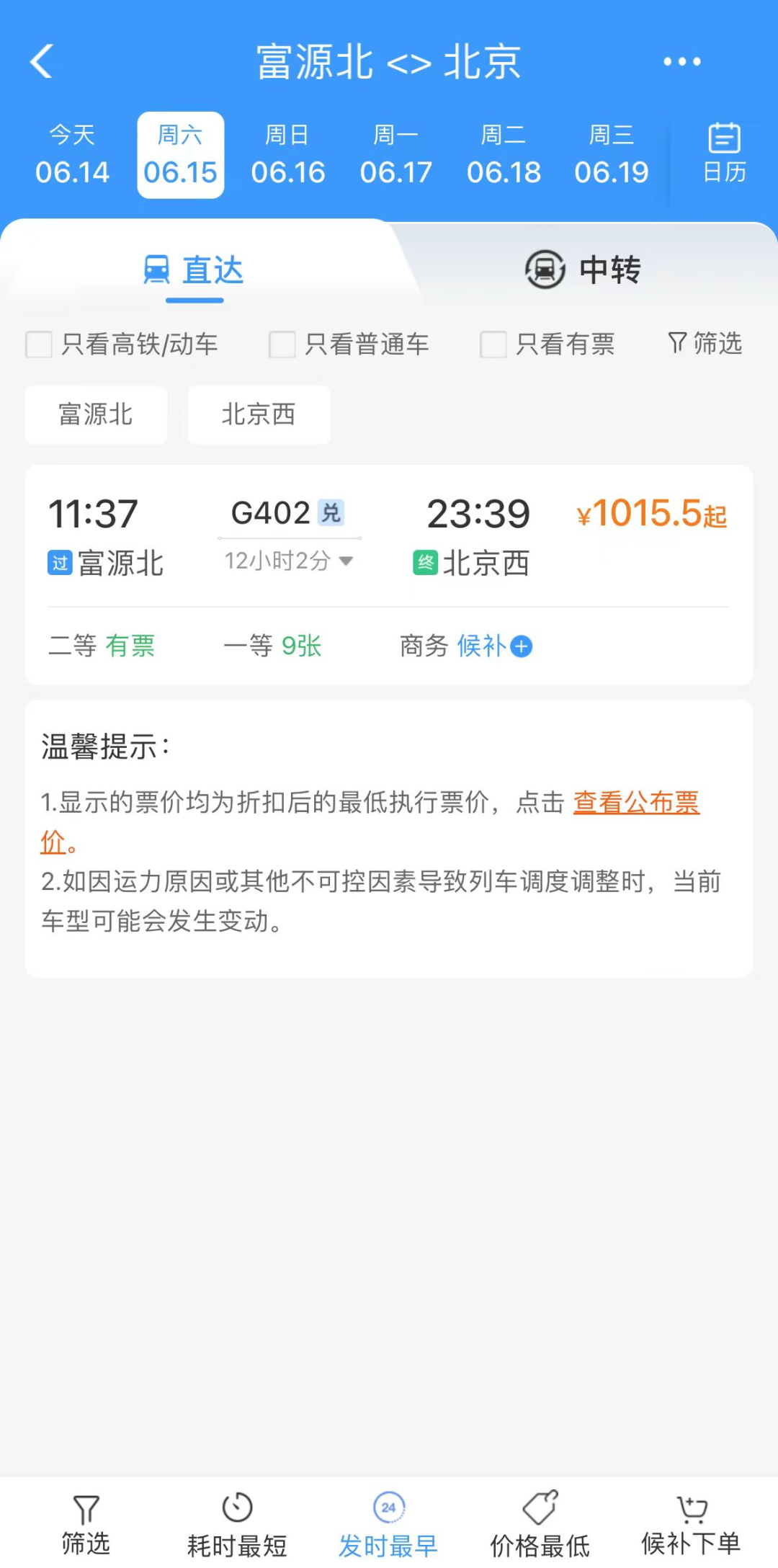Select today's date 06.14
Image resolution: width=778 pixels, height=1568 pixels.
coord(72,155)
